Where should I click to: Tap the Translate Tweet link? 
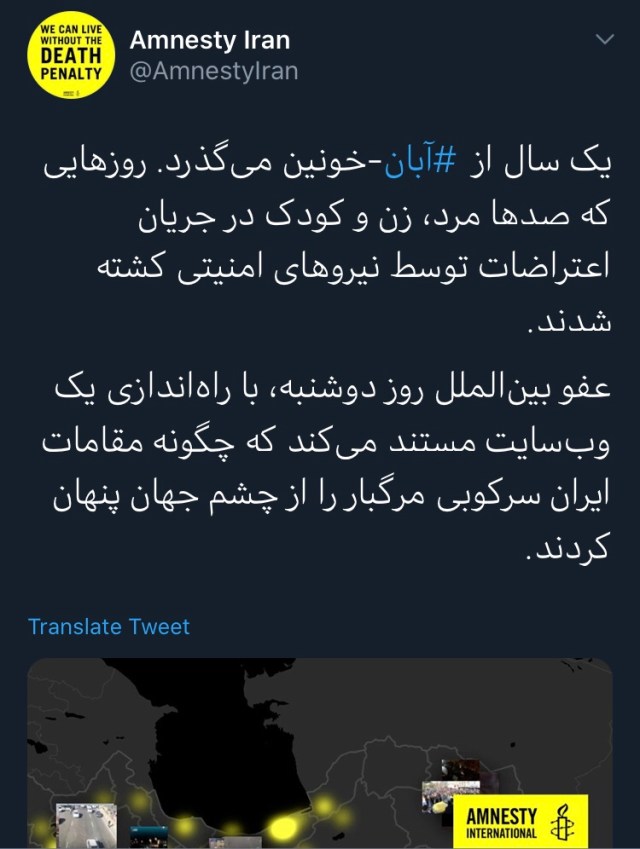[x=108, y=627]
